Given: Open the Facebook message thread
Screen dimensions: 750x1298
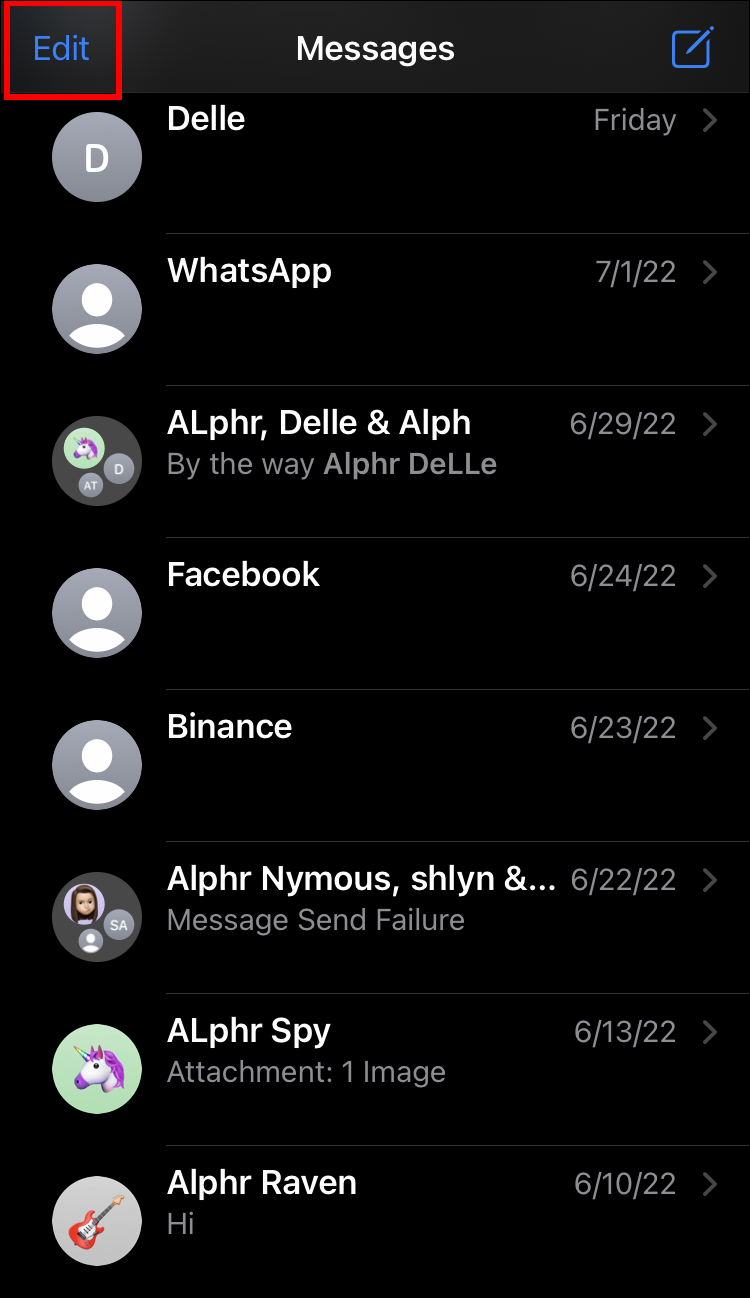Looking at the screenshot, I should [400, 612].
